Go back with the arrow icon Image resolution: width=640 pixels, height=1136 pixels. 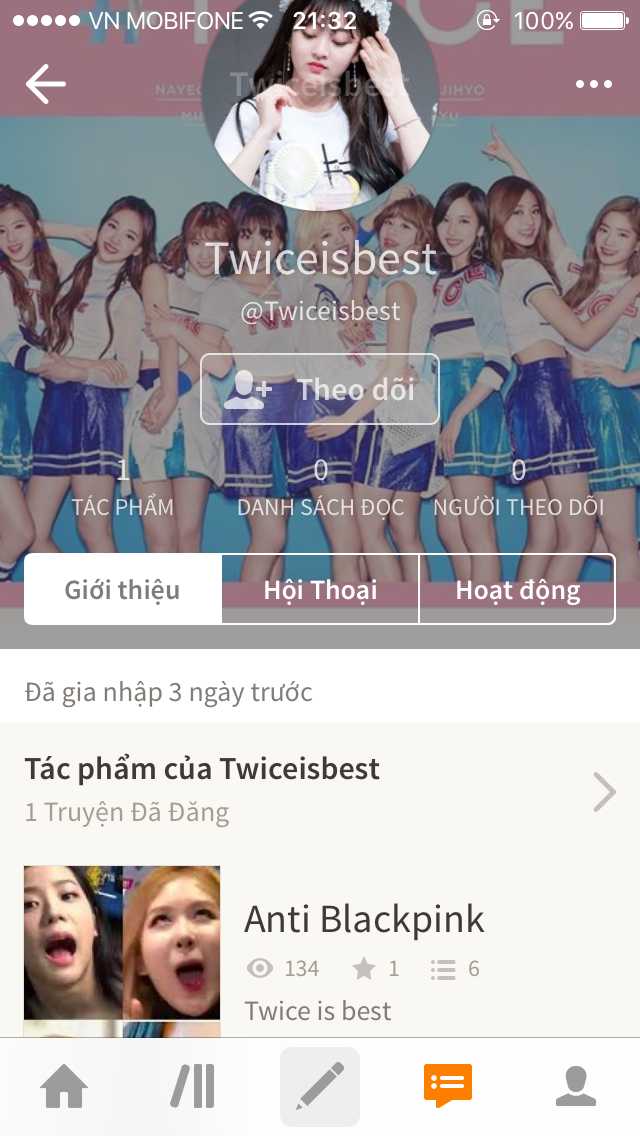tap(46, 84)
